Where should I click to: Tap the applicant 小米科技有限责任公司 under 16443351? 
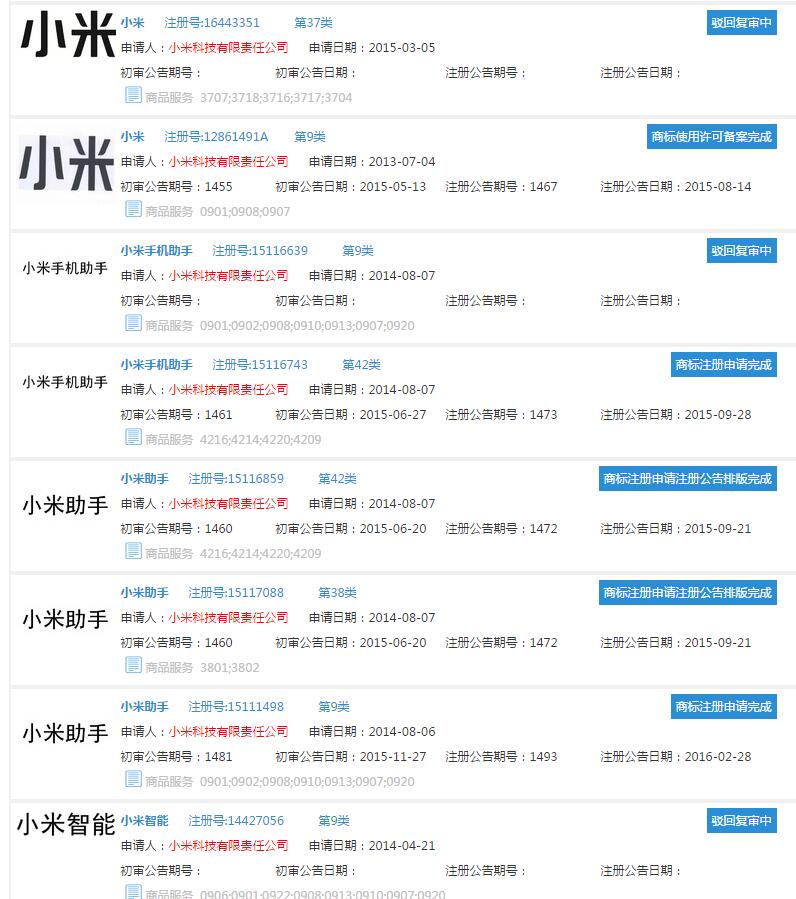coord(228,48)
